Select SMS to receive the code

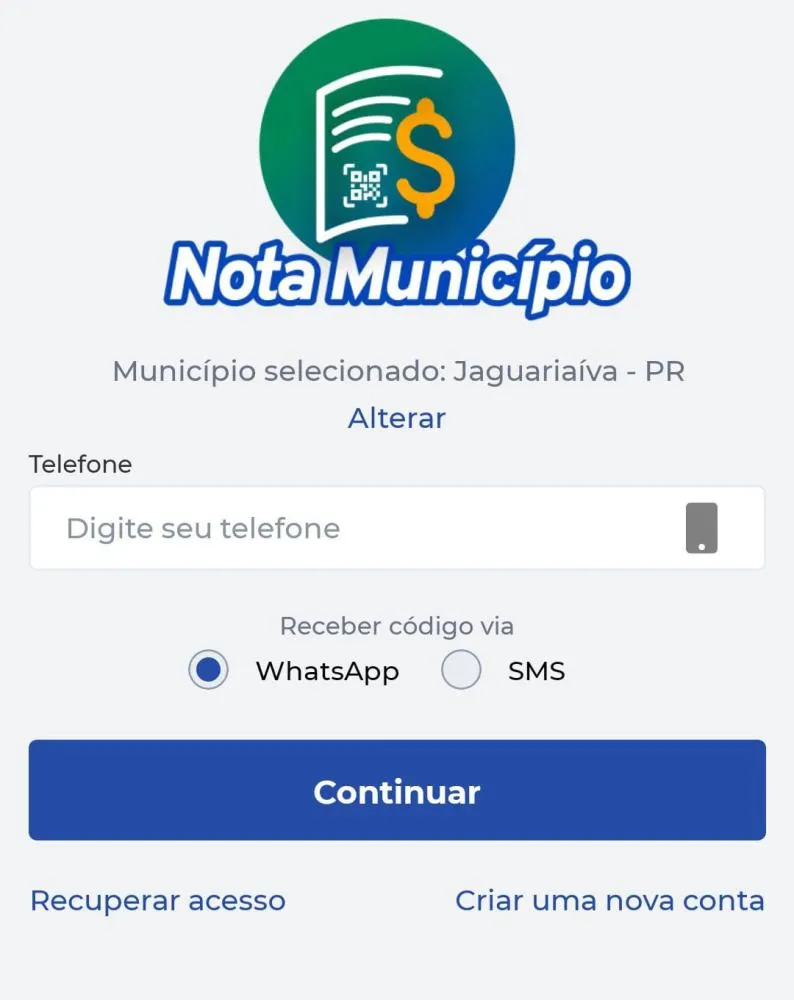[x=461, y=670]
